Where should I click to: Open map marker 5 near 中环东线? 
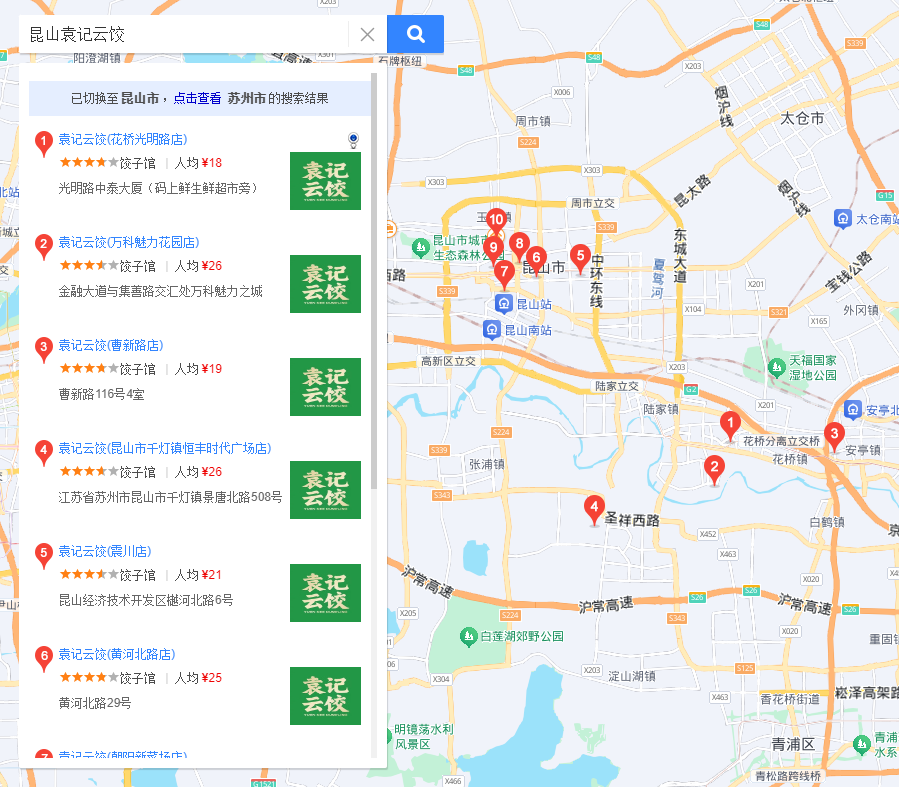[x=579, y=257]
